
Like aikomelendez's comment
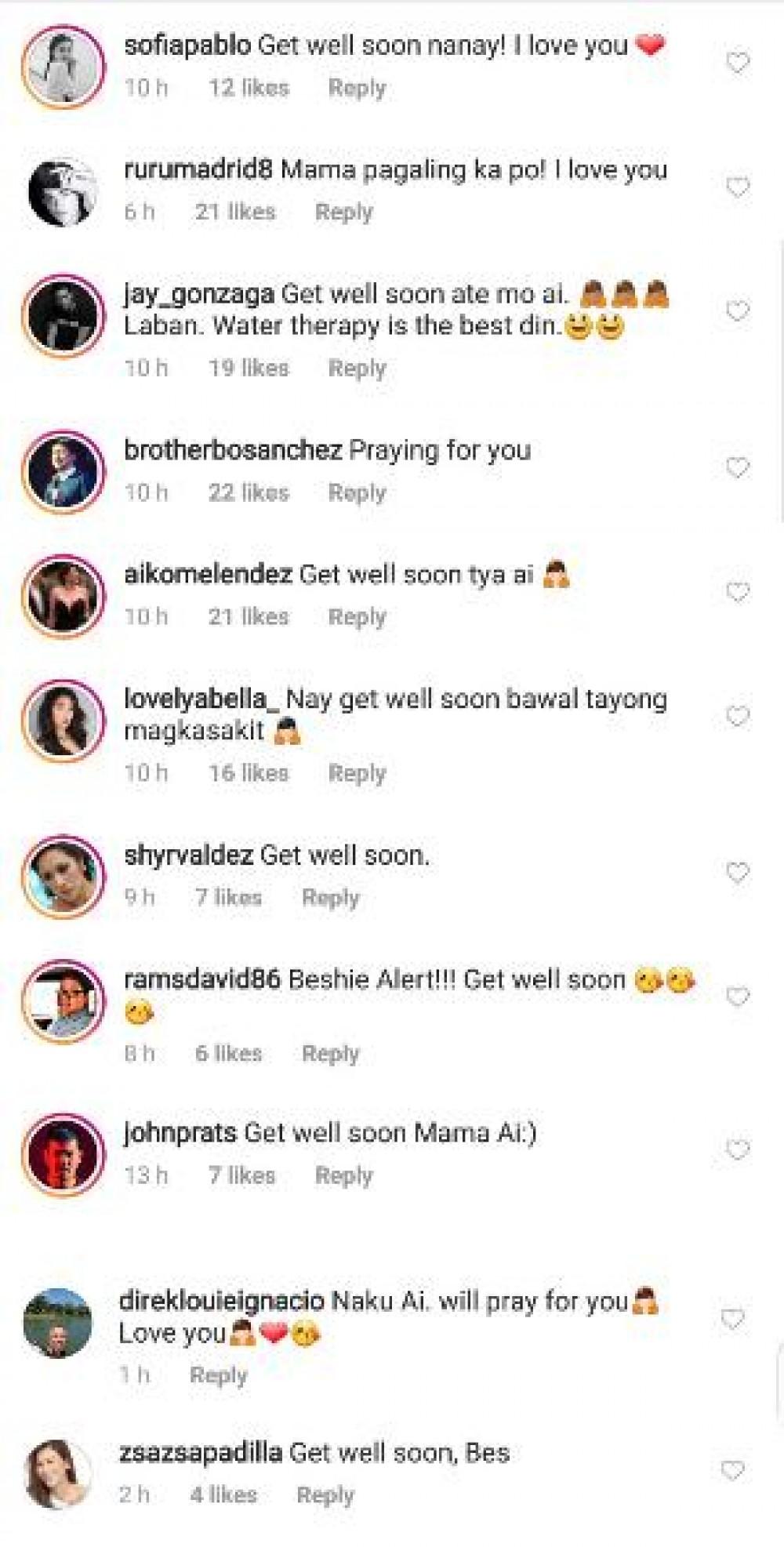738,592
